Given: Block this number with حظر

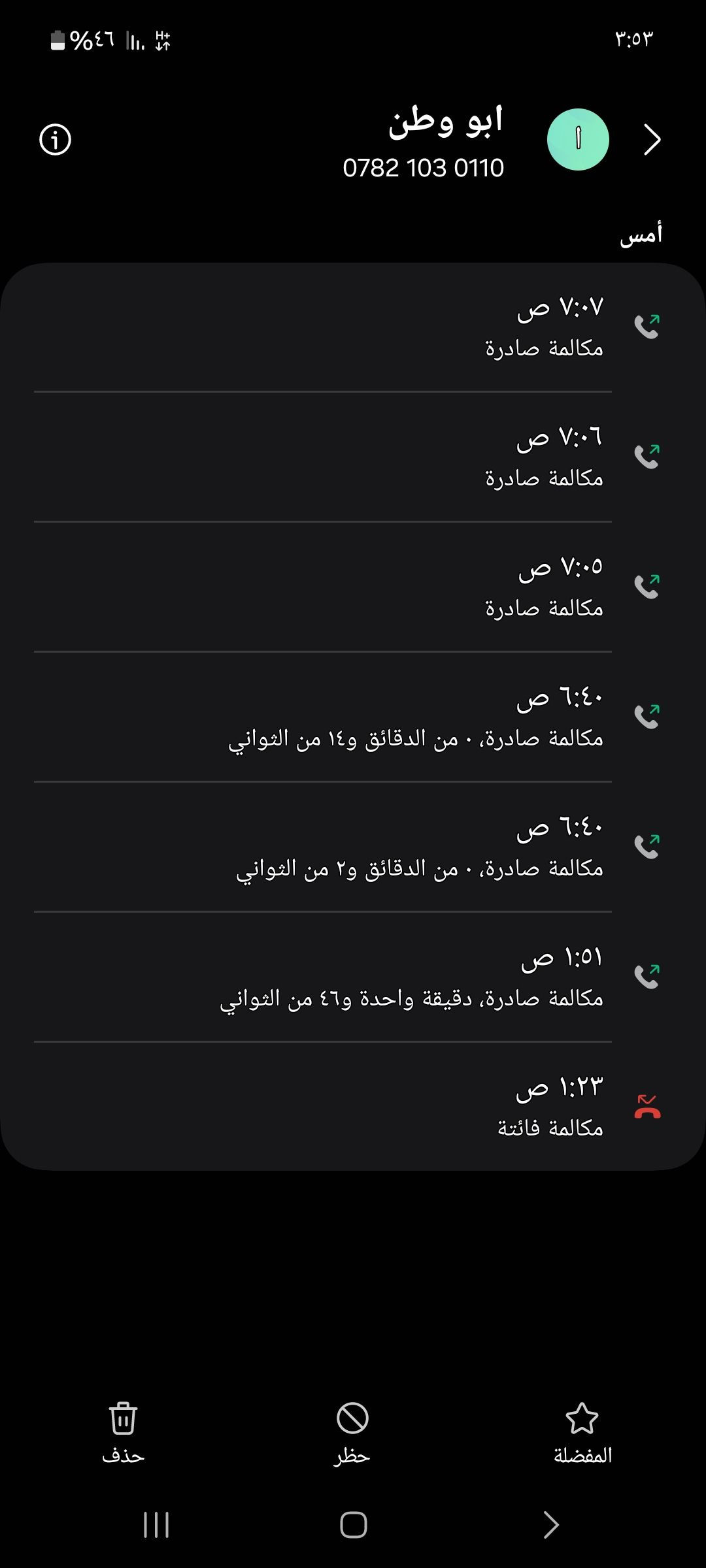Looking at the screenshot, I should pos(353,1432).
